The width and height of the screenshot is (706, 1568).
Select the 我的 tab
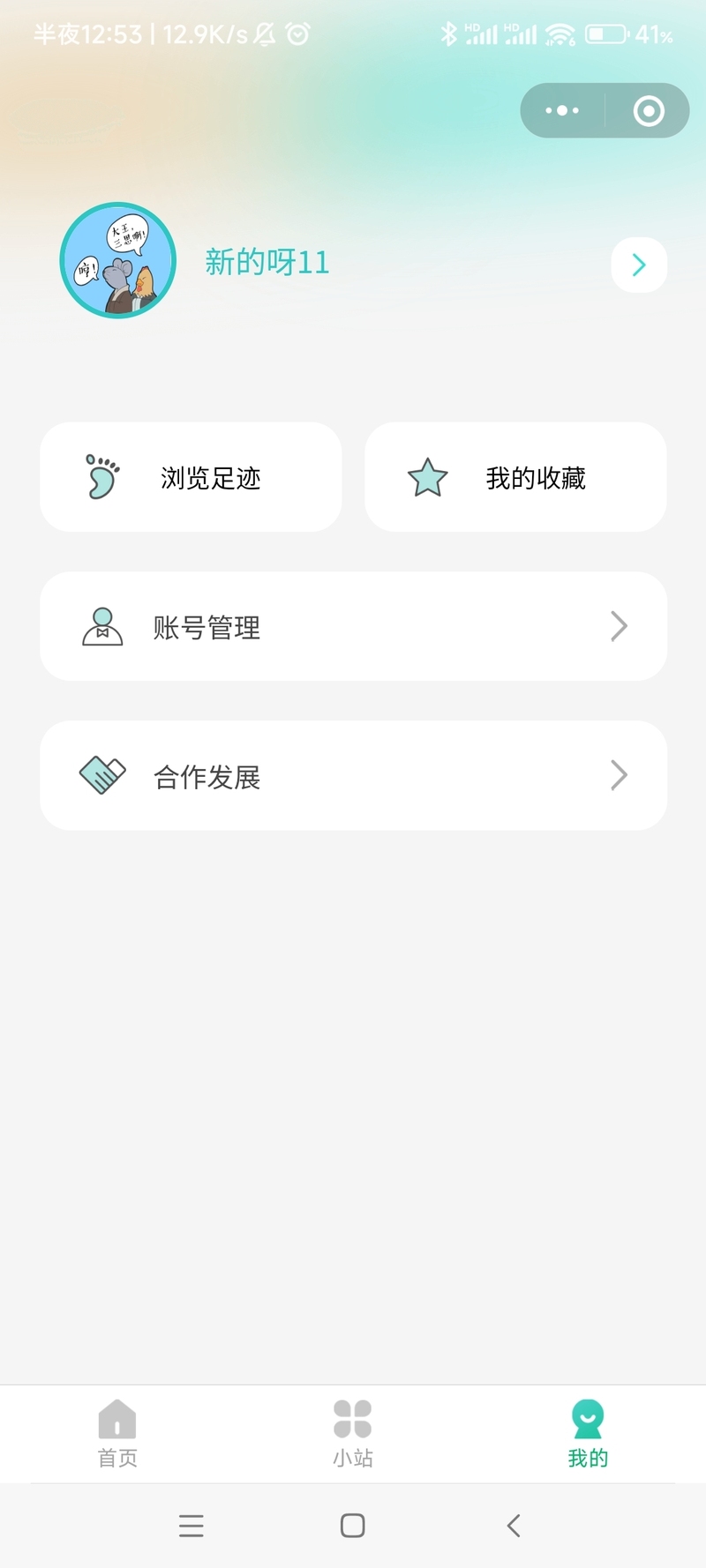(588, 1434)
